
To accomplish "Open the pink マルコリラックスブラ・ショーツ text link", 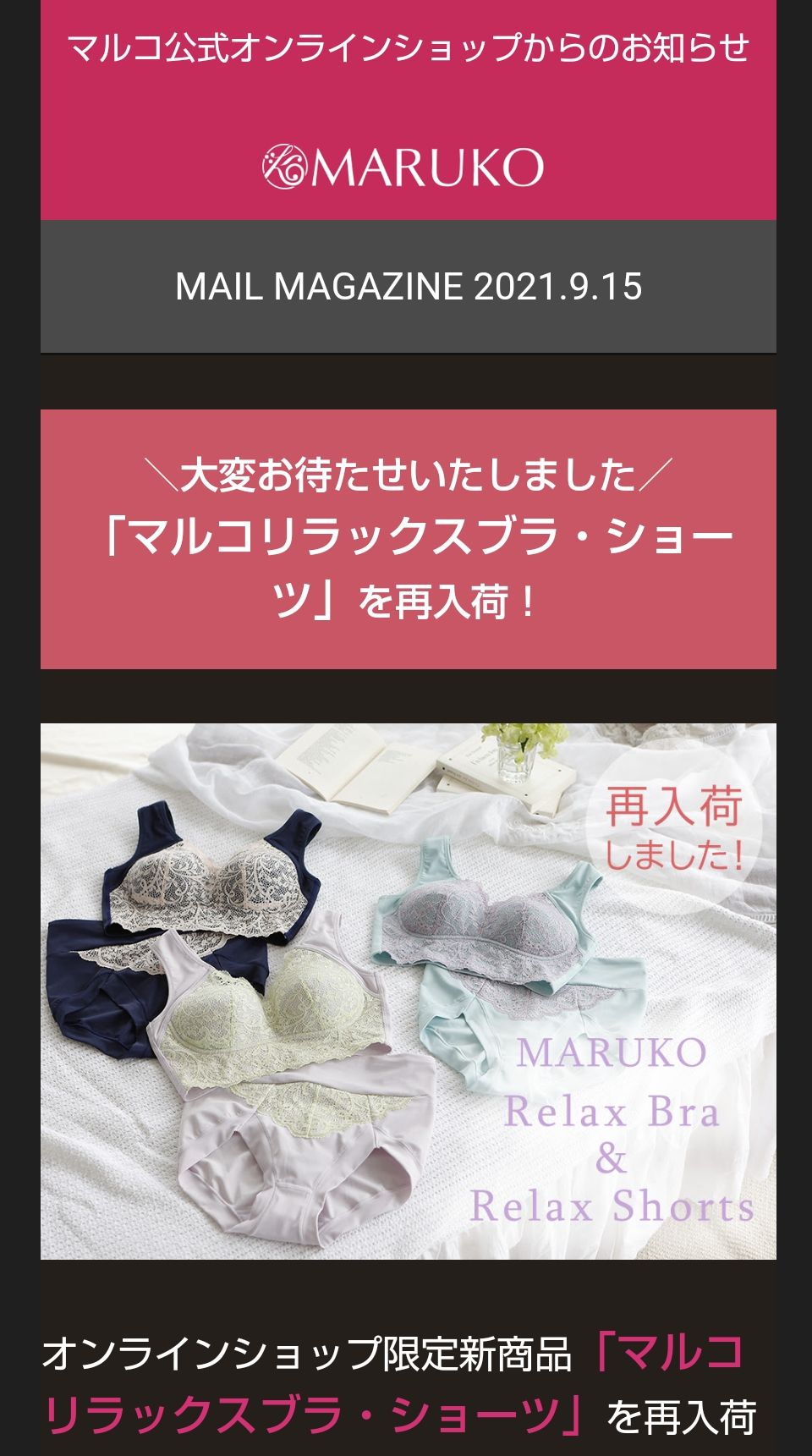I will (315, 1415).
